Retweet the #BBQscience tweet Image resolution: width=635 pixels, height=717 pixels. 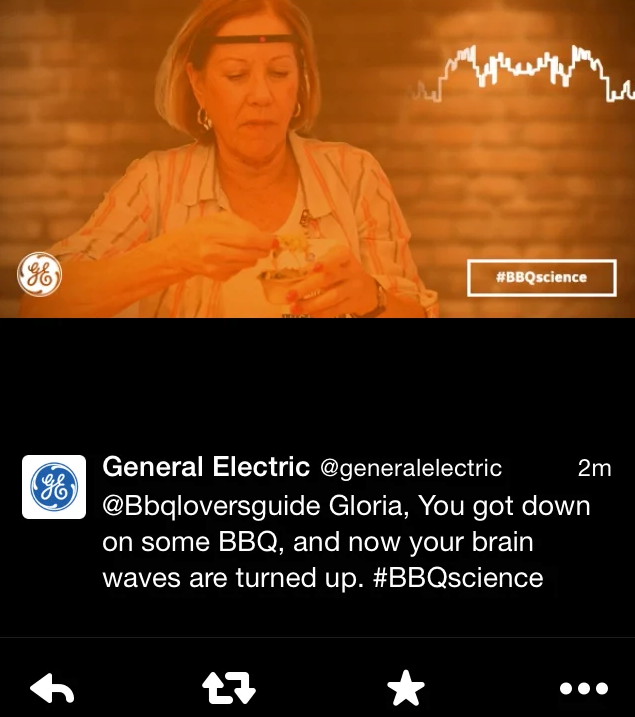229,688
